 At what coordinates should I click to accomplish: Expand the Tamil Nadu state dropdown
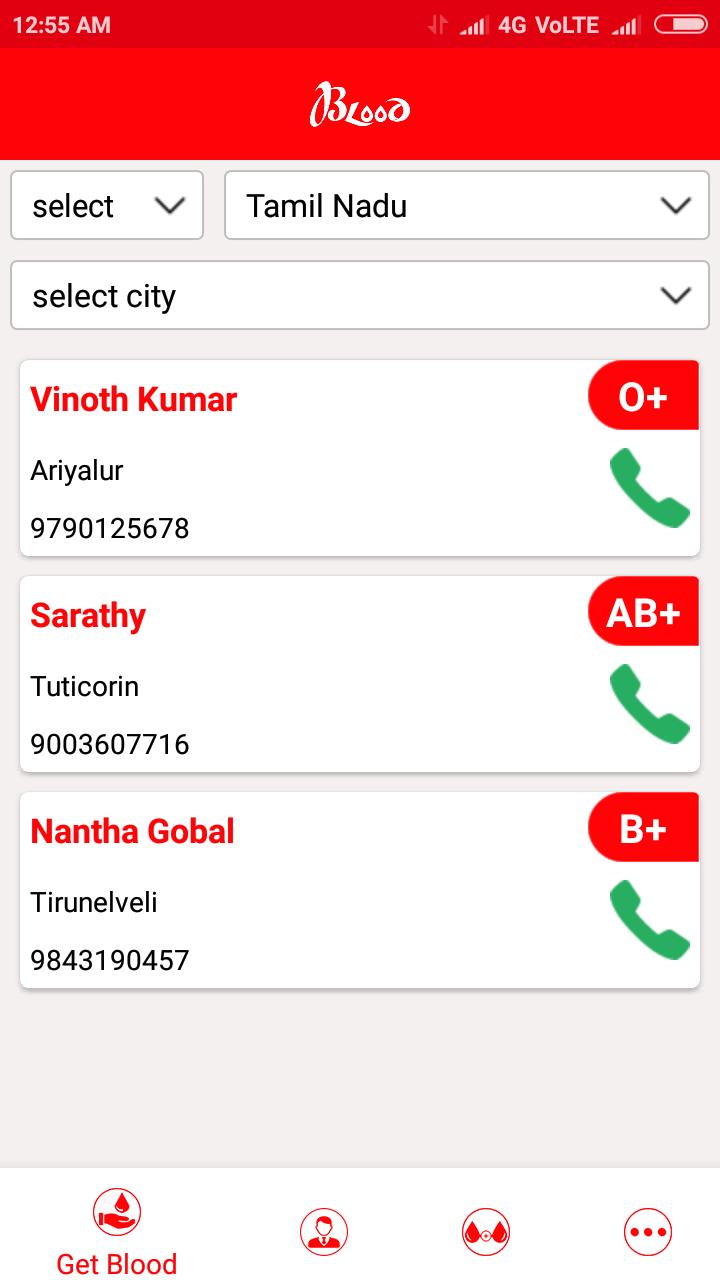point(467,205)
